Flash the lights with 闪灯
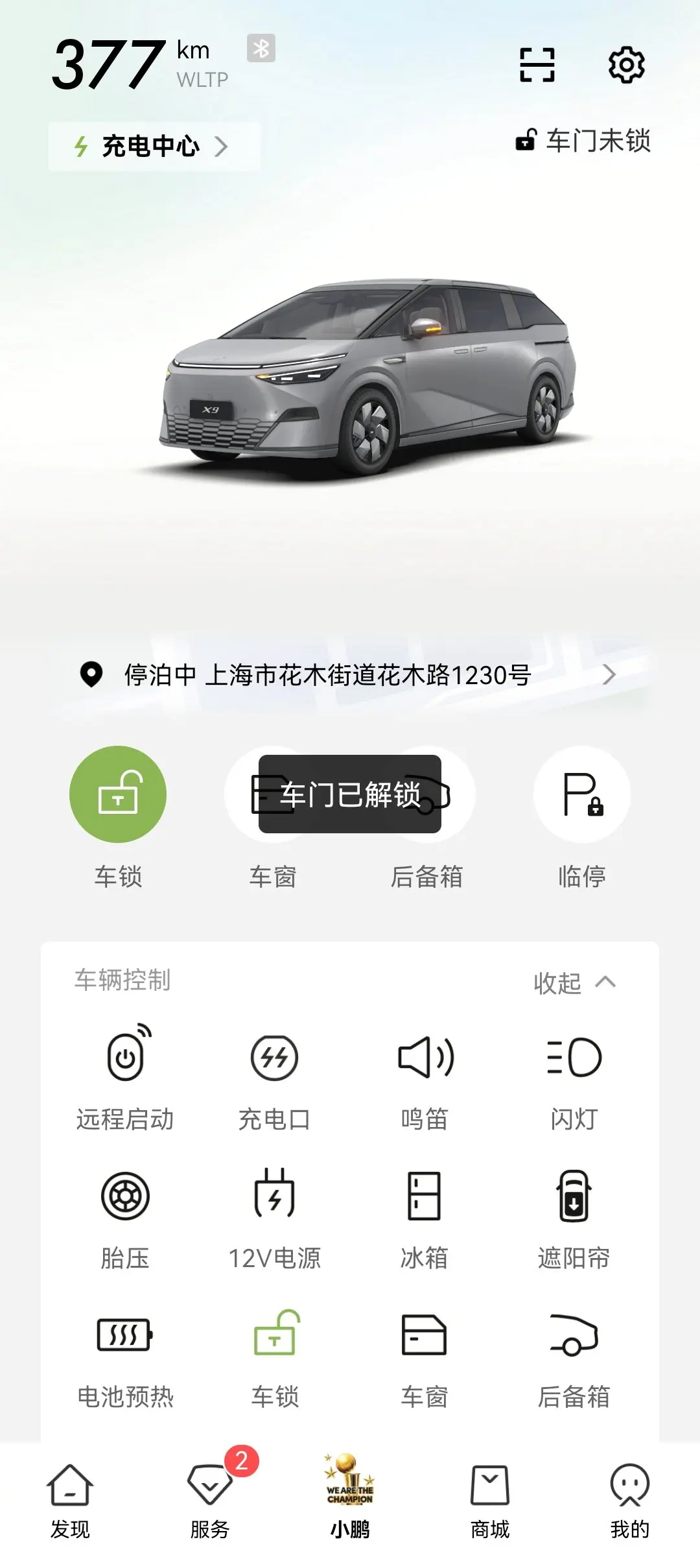Image resolution: width=700 pixels, height=1568 pixels. [x=574, y=1076]
